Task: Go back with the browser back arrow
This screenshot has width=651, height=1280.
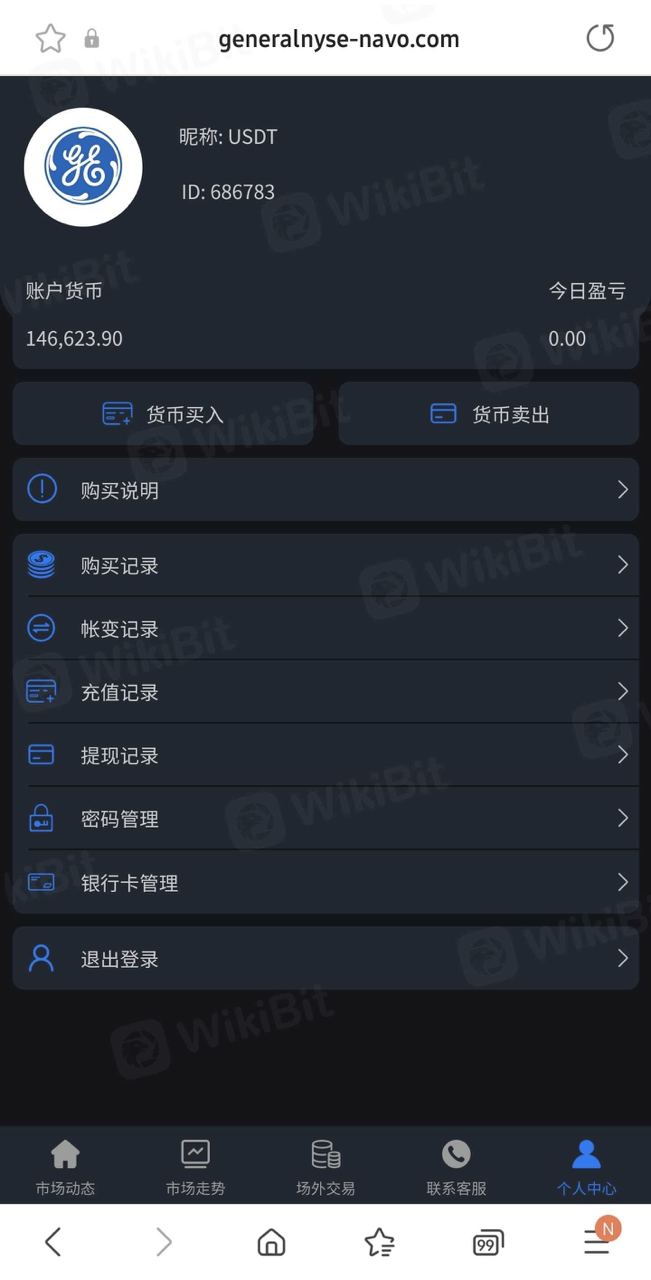Action: coord(54,1243)
